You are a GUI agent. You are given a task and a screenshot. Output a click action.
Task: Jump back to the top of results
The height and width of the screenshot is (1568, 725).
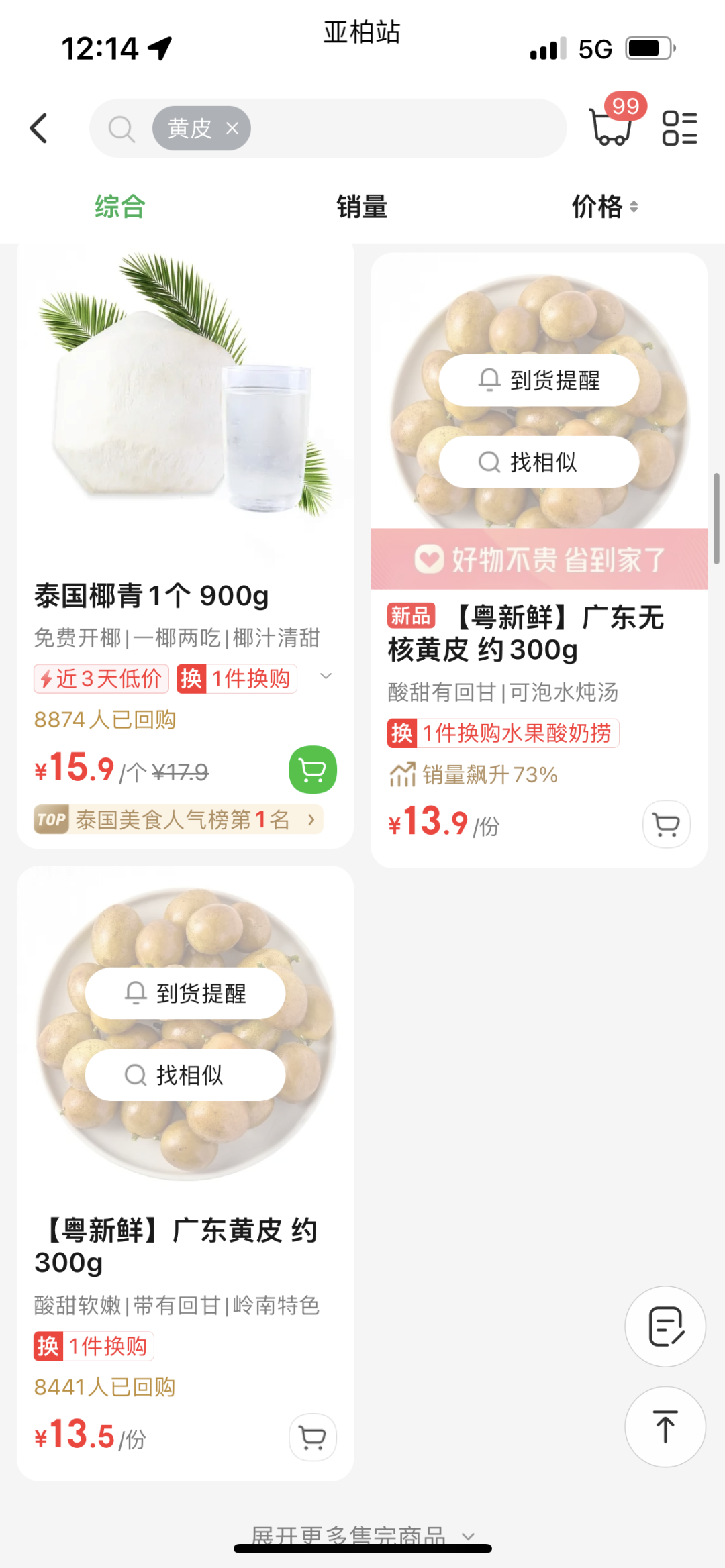click(665, 1426)
